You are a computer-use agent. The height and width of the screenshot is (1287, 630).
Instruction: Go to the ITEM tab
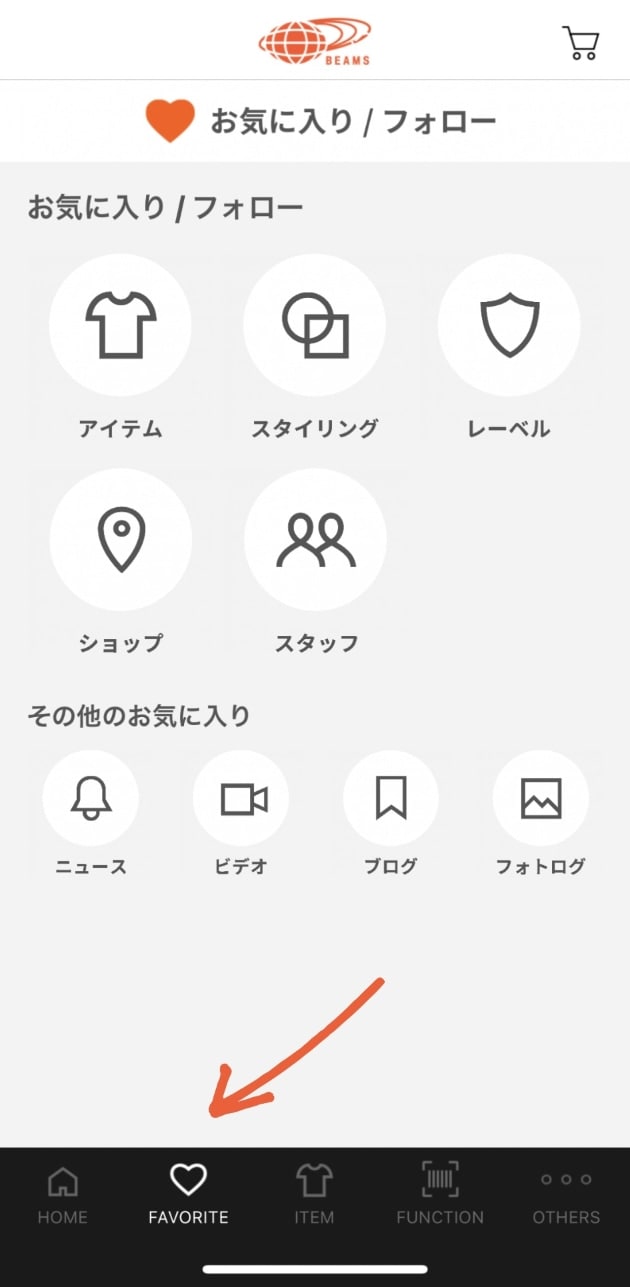(314, 1195)
